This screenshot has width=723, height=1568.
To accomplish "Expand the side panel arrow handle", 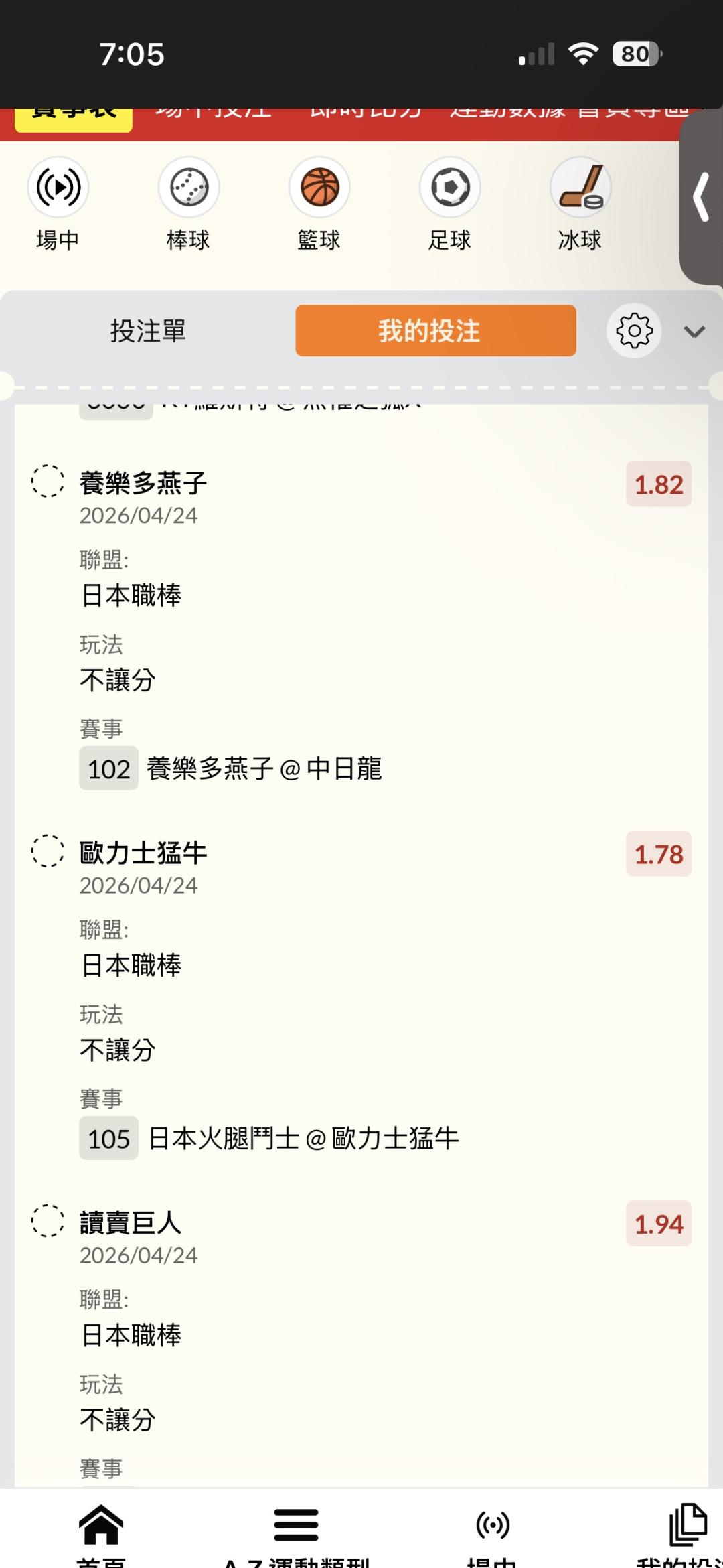I will point(702,198).
